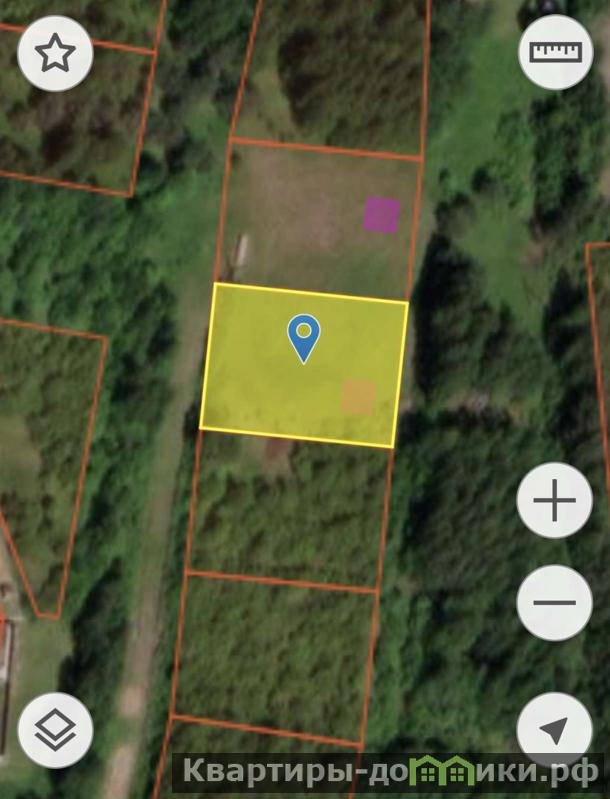Zoom in on the map
This screenshot has width=610, height=799.
(555, 501)
